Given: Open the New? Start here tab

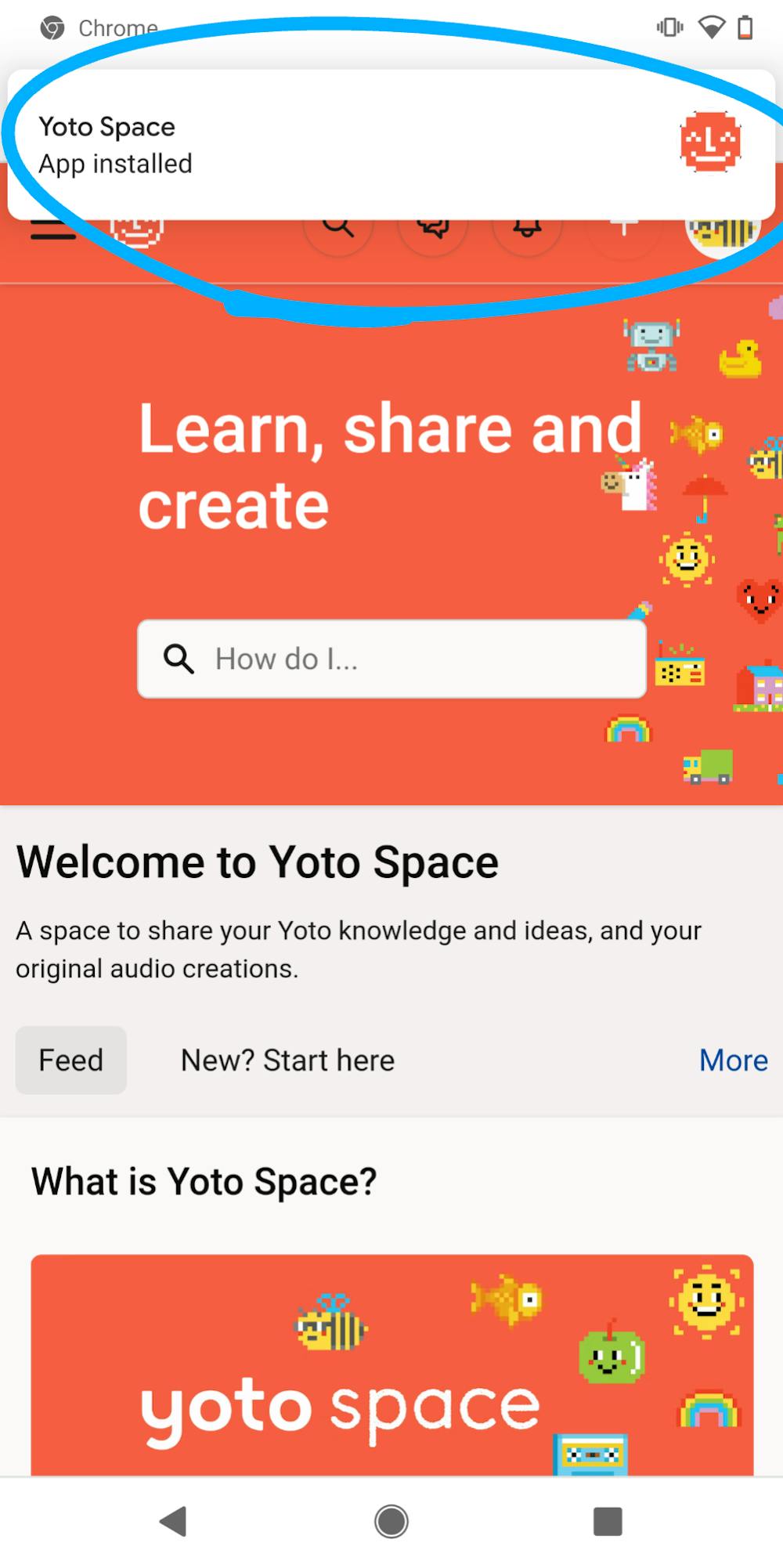Looking at the screenshot, I should click(287, 1060).
